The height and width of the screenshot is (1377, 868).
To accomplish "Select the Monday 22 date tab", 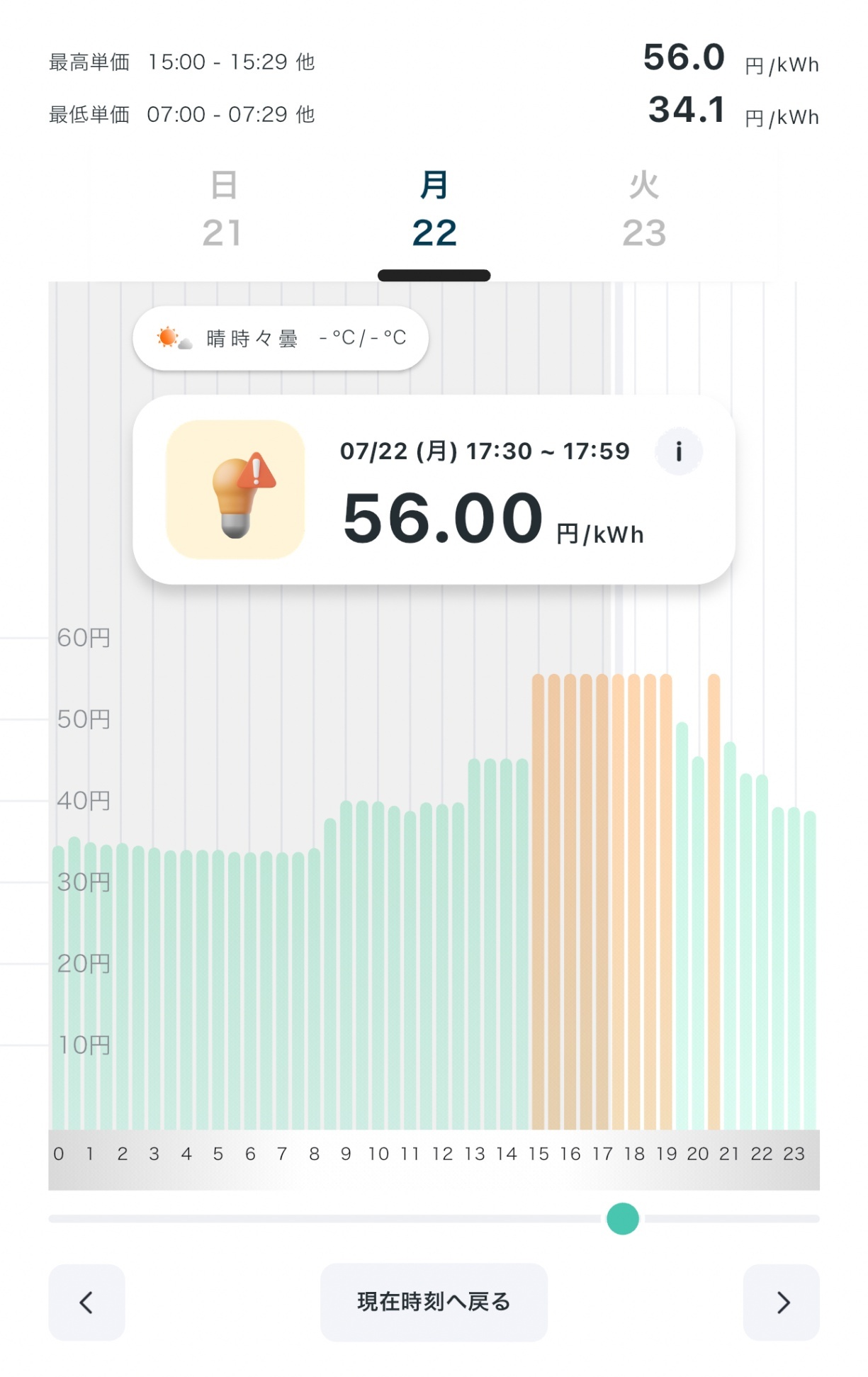I will (x=434, y=210).
